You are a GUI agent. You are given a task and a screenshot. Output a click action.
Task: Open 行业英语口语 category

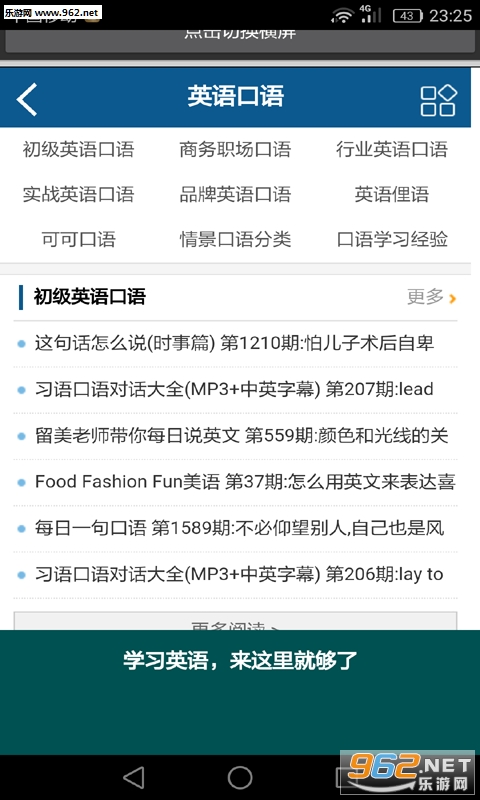391,149
